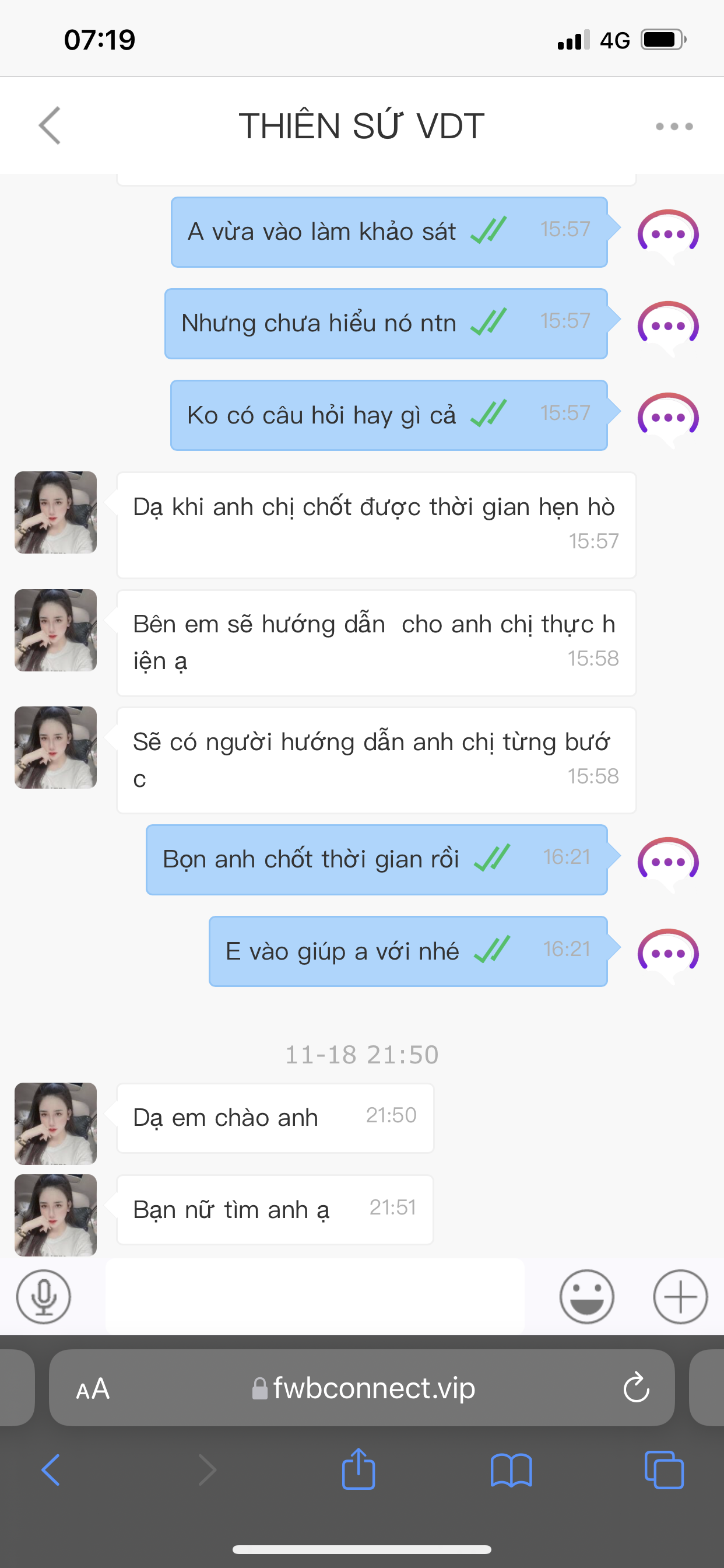Focus the message text input field
This screenshot has height=1568, width=724.
point(315,1297)
